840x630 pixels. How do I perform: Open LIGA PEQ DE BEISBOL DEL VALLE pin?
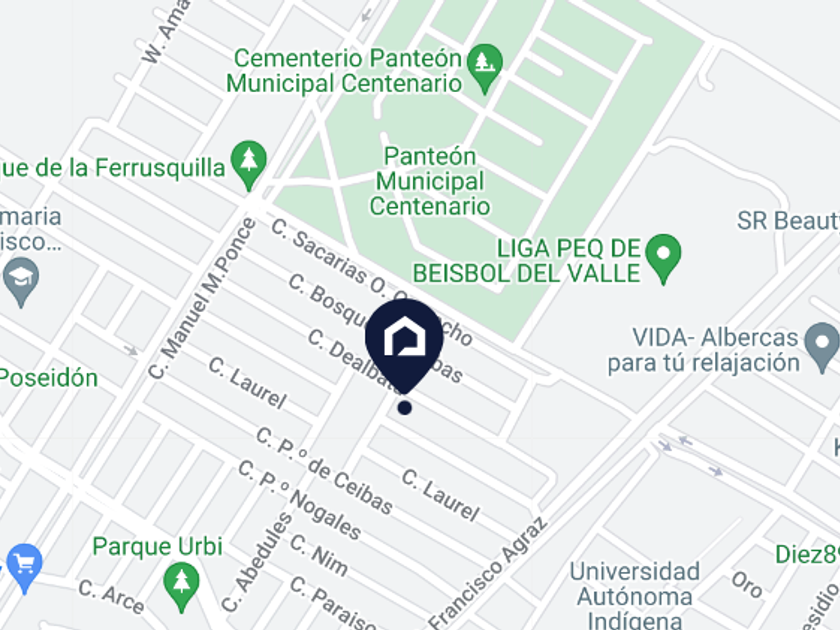pos(663,259)
